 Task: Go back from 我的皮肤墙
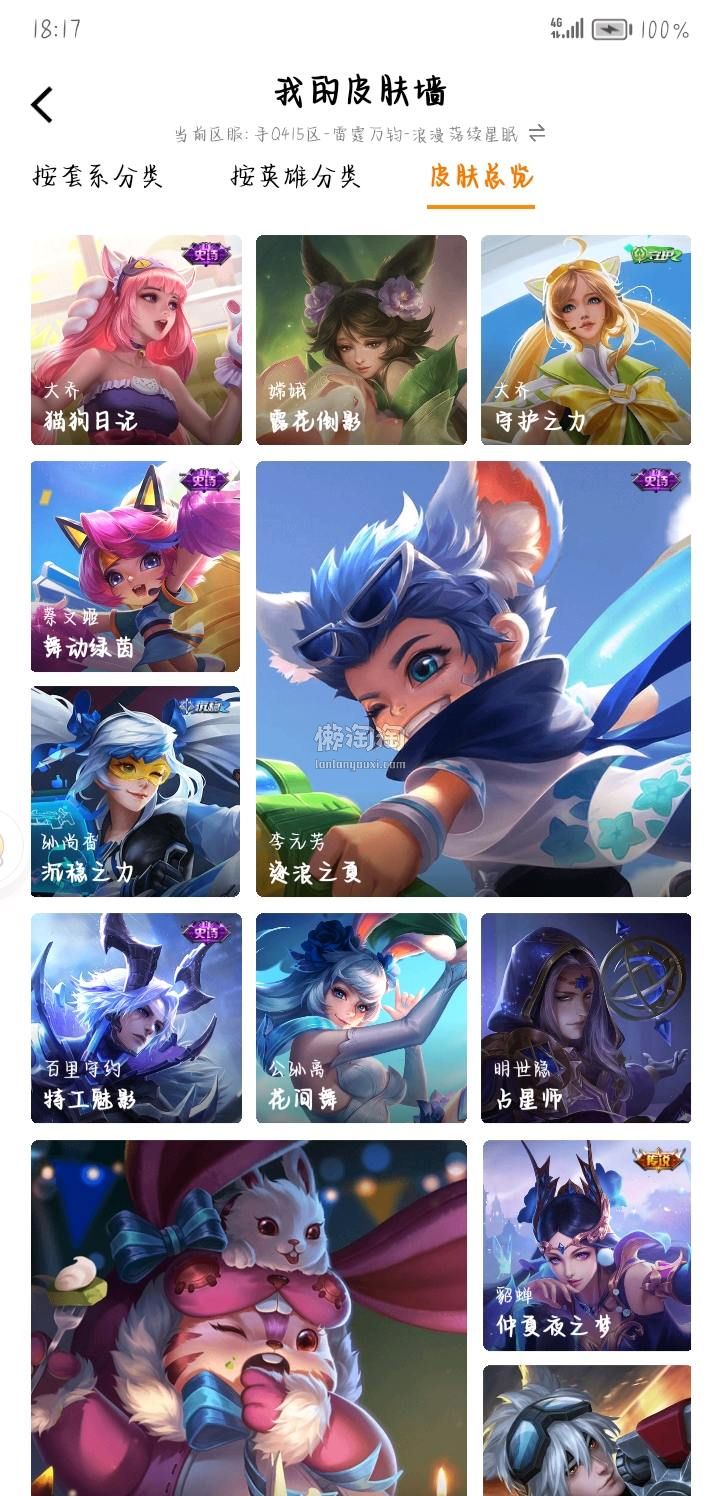coord(42,104)
